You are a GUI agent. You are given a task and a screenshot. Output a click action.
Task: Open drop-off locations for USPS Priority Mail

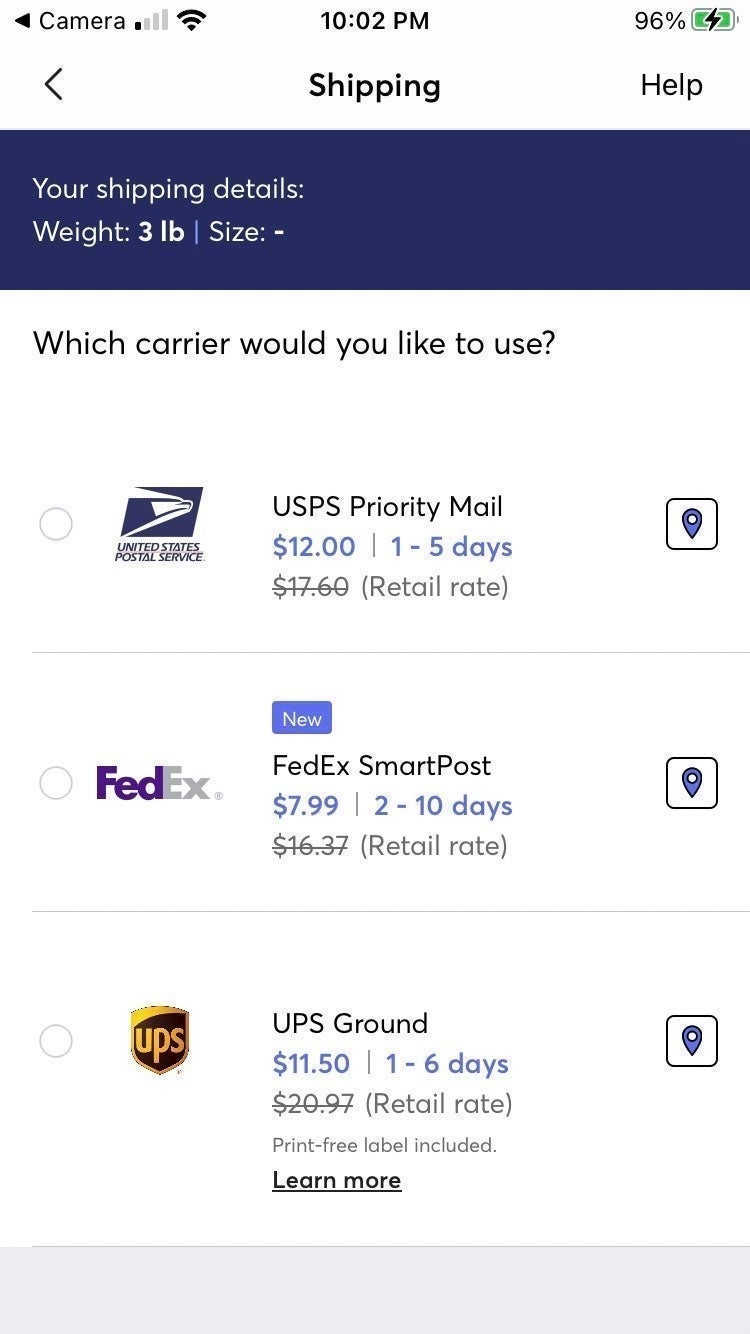click(692, 524)
